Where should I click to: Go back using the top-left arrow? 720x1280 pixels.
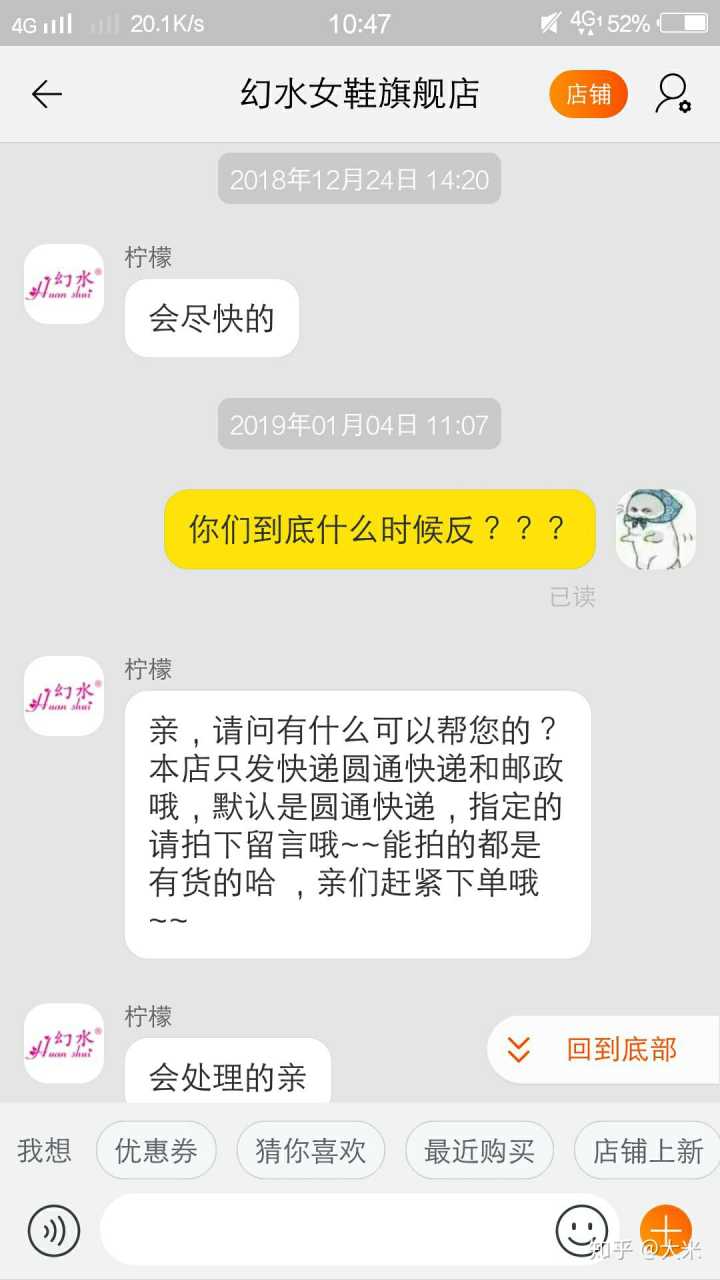tap(46, 94)
